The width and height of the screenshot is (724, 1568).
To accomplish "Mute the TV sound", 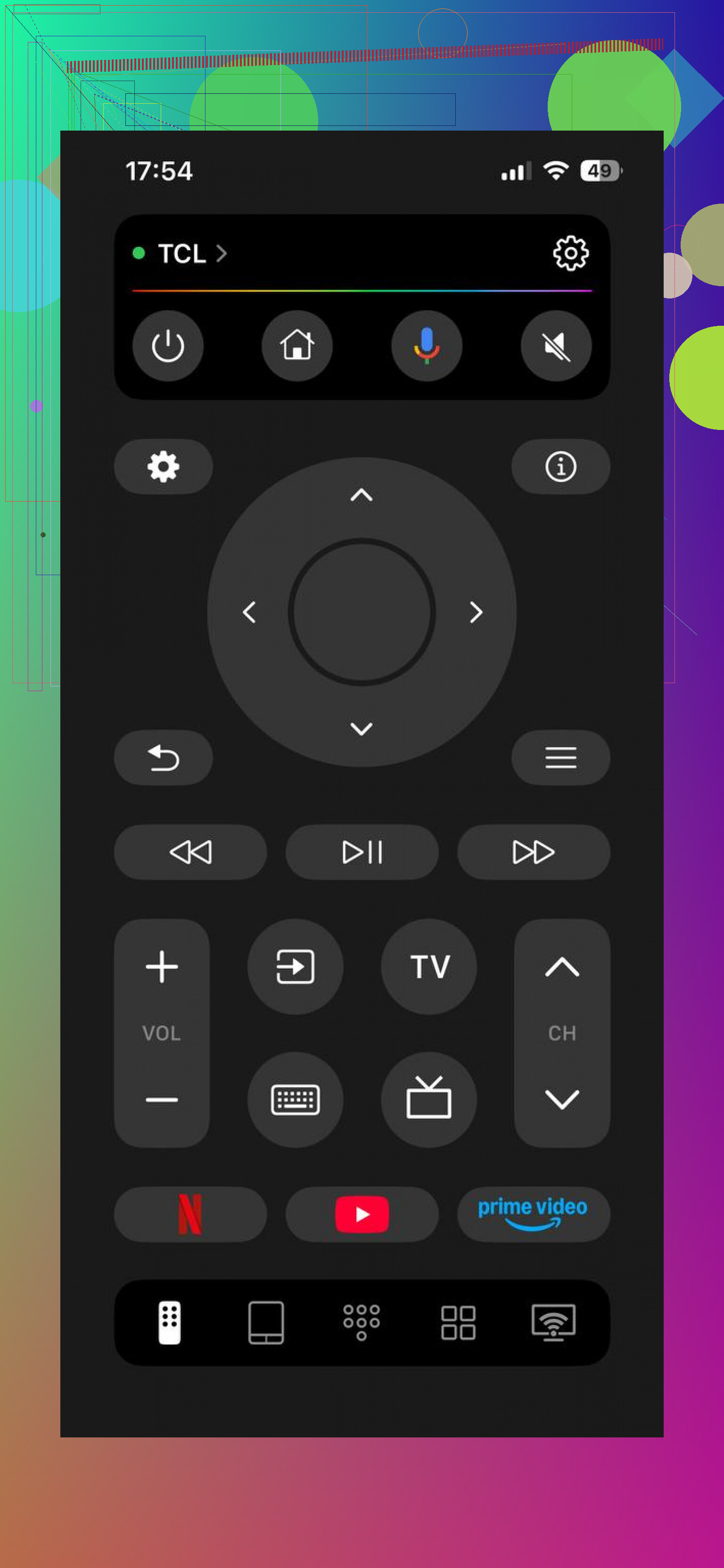I will pos(556,346).
